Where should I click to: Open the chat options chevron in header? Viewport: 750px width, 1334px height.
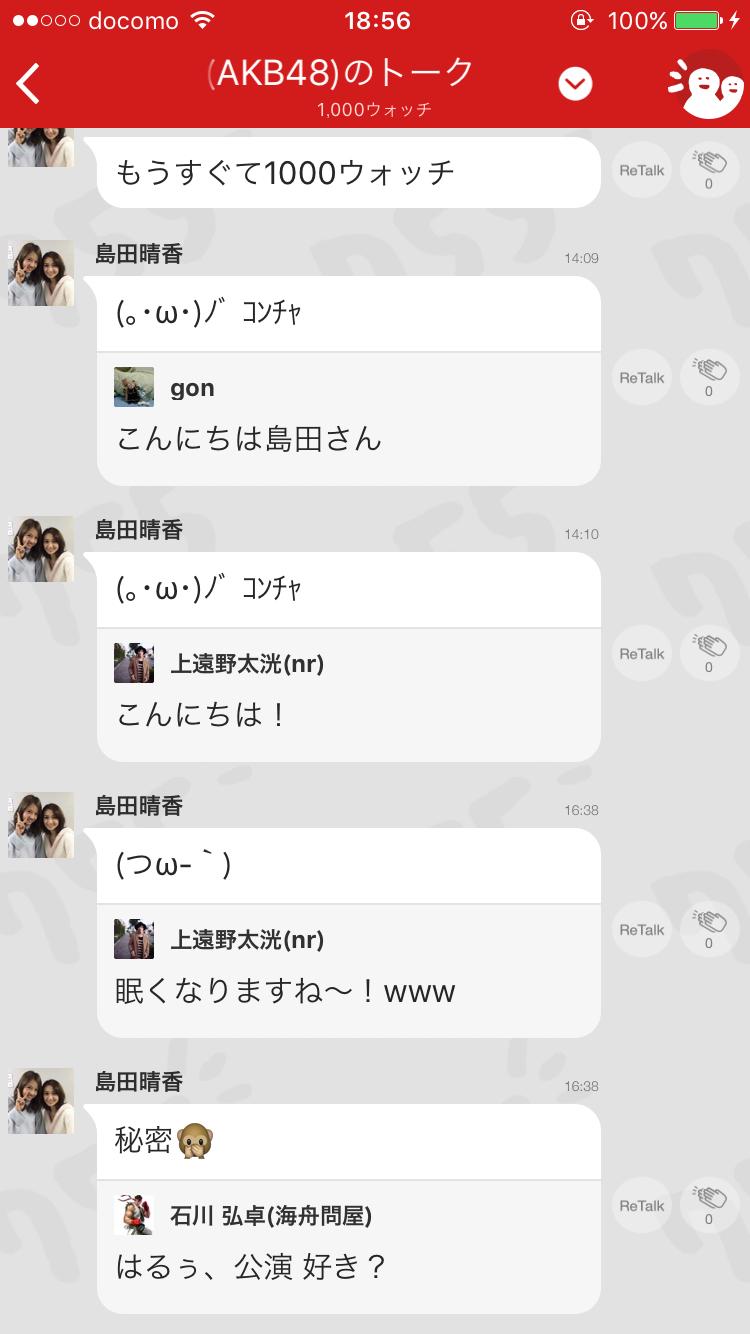[575, 83]
